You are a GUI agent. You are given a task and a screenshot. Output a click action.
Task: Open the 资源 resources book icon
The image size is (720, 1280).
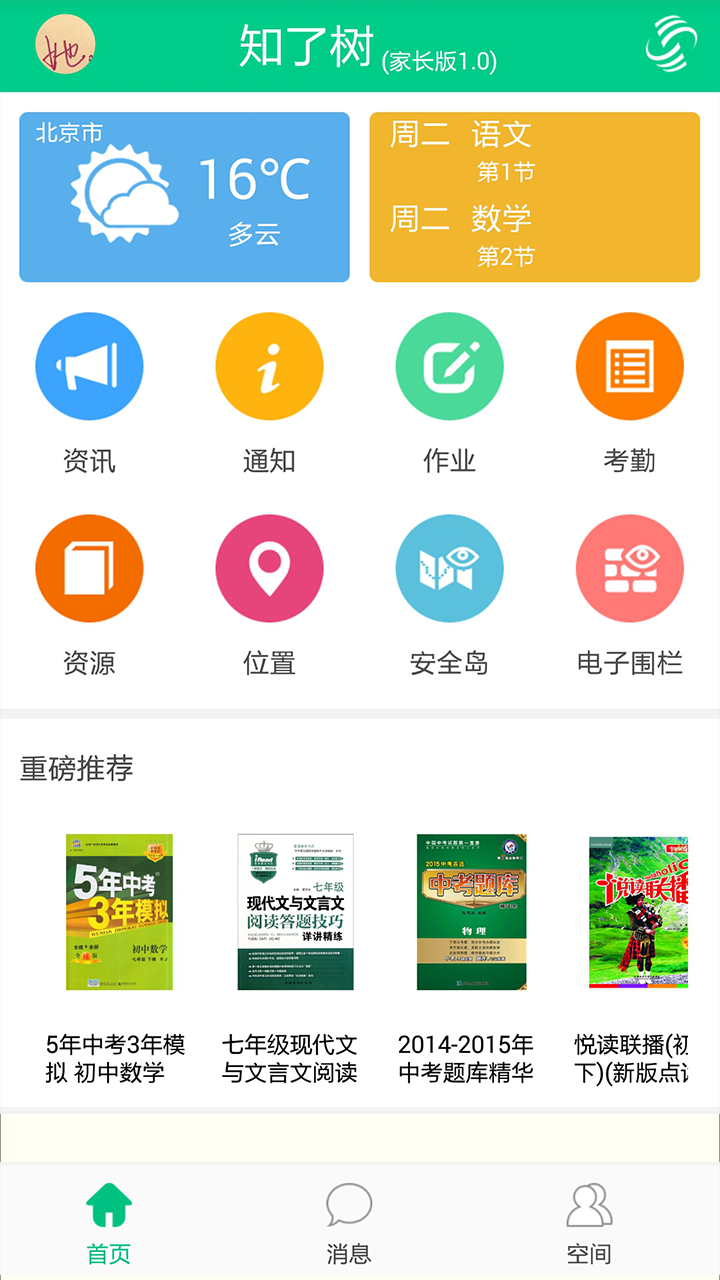point(89,567)
